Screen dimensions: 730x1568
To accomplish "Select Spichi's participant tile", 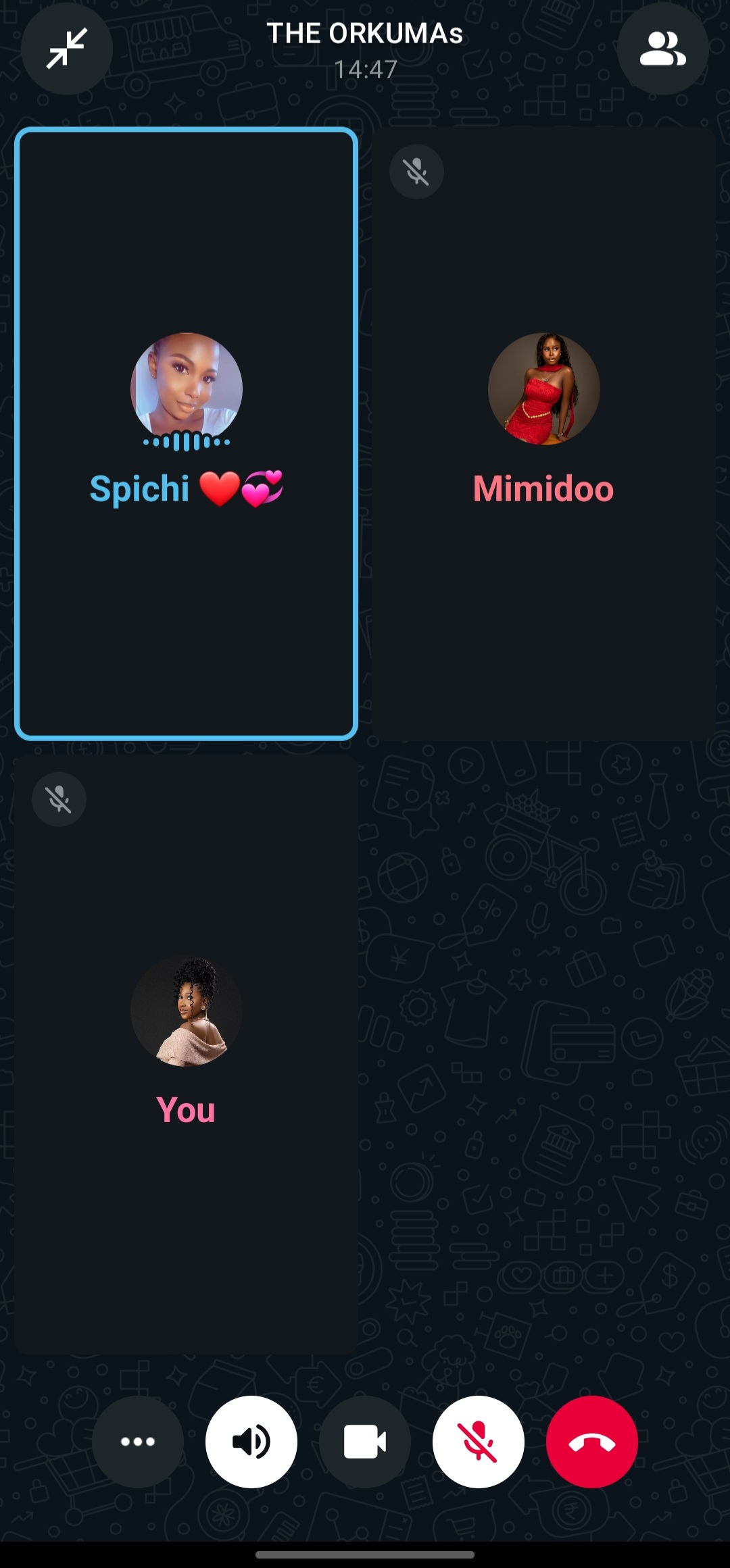I will (186, 434).
